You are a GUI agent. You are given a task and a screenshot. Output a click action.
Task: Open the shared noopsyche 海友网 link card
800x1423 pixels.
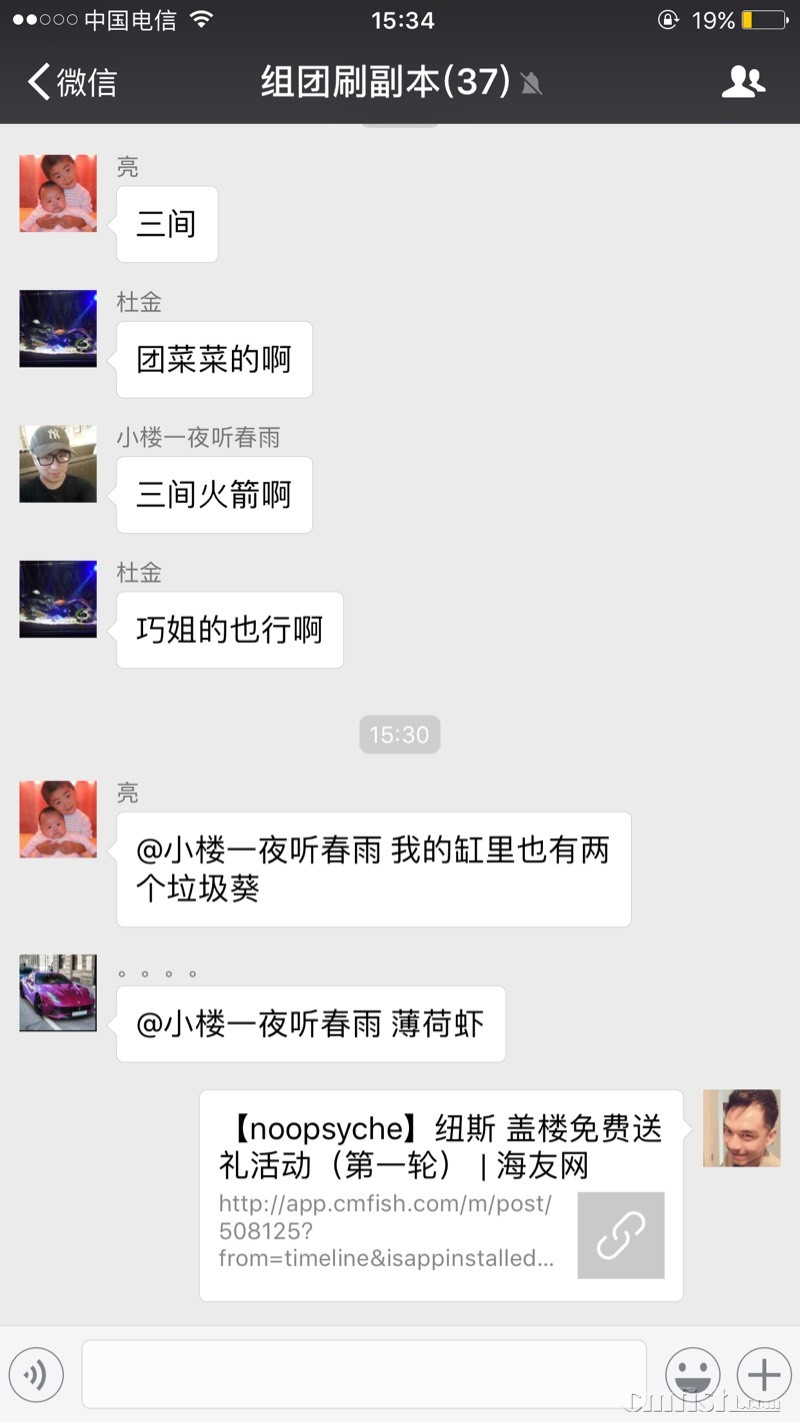(x=441, y=1195)
